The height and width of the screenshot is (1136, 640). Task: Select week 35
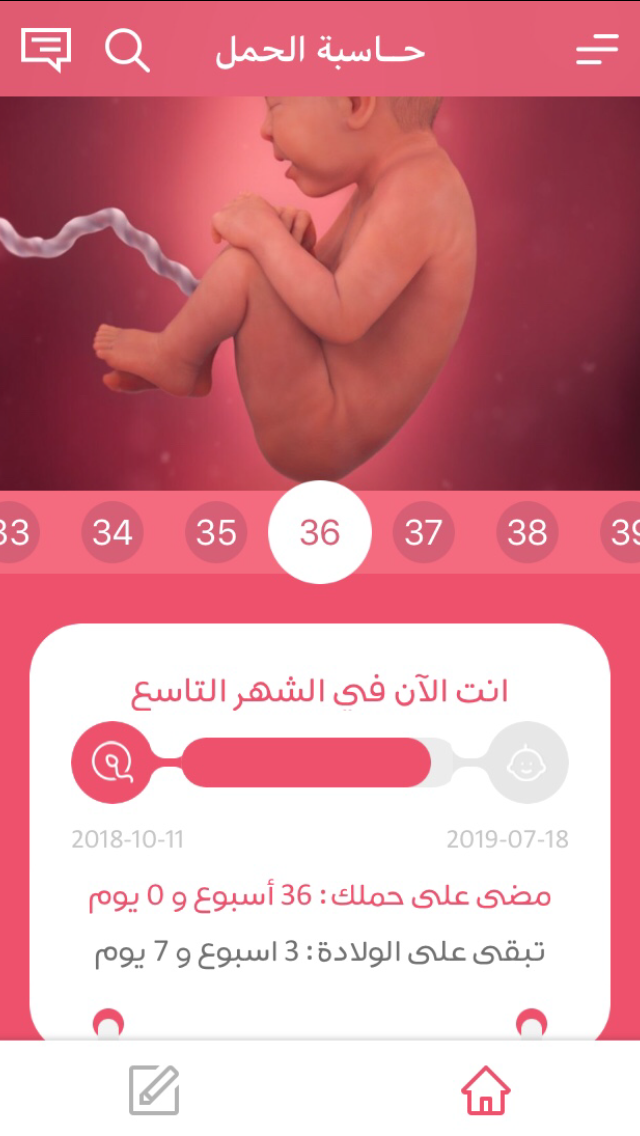[x=216, y=533]
